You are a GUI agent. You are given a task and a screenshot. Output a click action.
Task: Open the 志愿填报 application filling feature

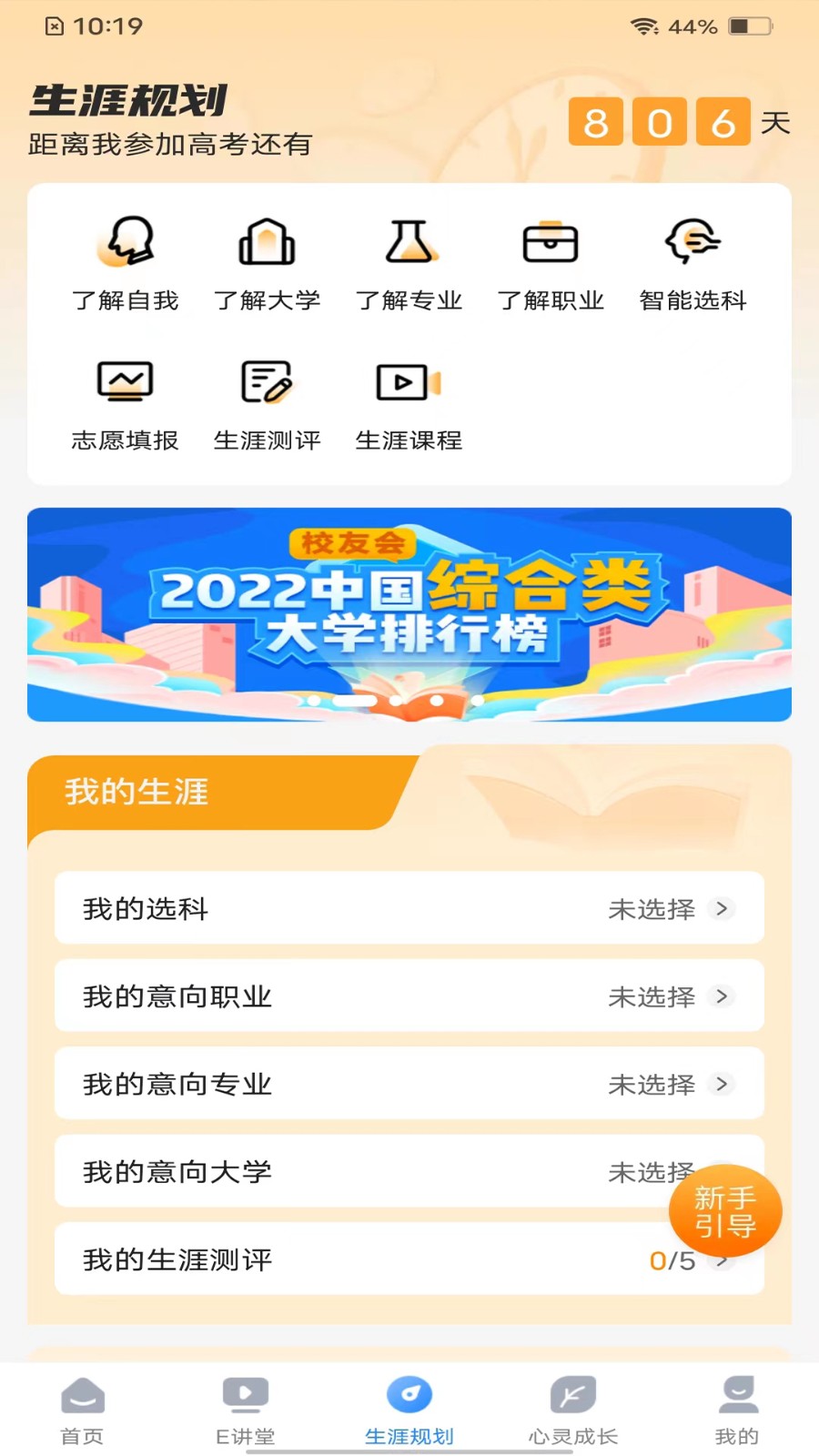coord(126,405)
